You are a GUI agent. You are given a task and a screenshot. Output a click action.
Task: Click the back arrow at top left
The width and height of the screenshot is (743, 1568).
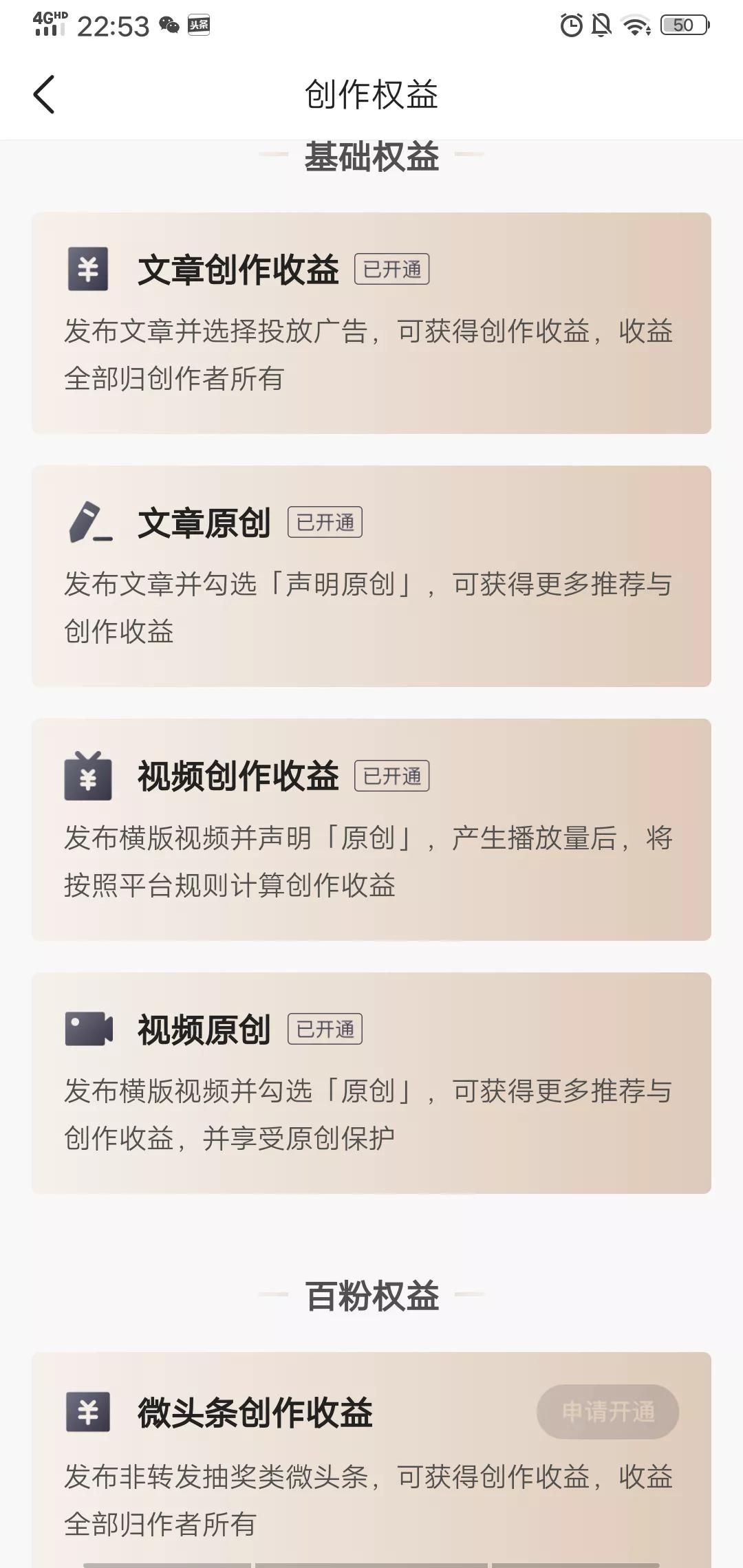tap(44, 93)
